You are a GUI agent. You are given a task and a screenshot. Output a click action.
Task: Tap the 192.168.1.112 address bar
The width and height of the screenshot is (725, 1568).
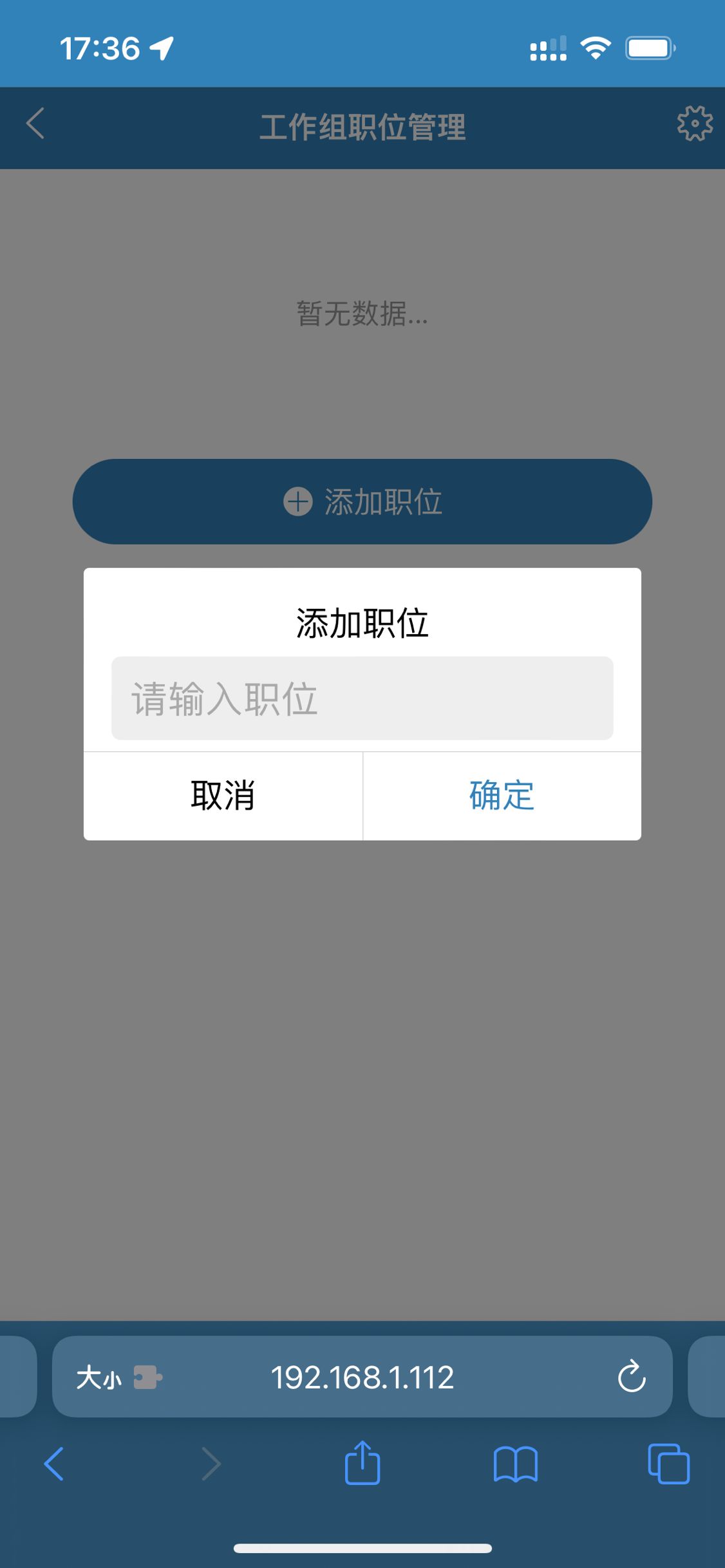(362, 1377)
